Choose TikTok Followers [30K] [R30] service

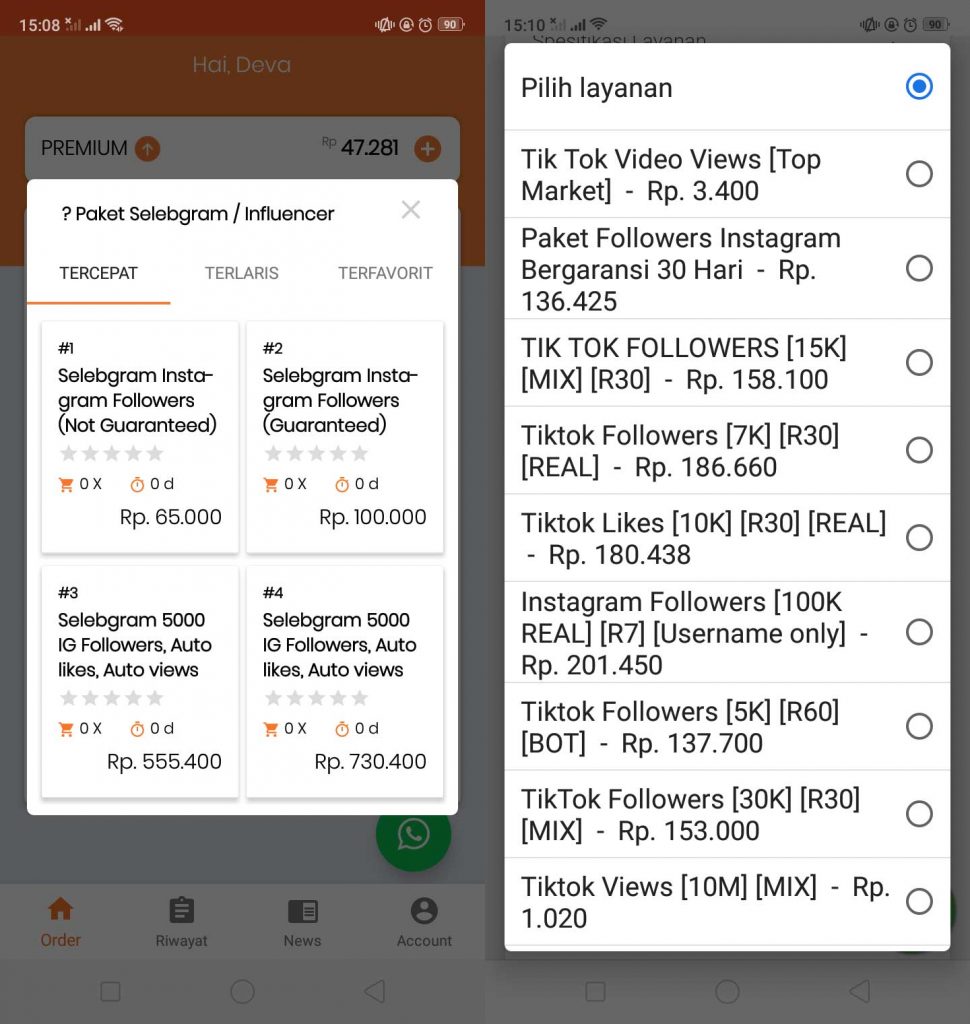[918, 813]
